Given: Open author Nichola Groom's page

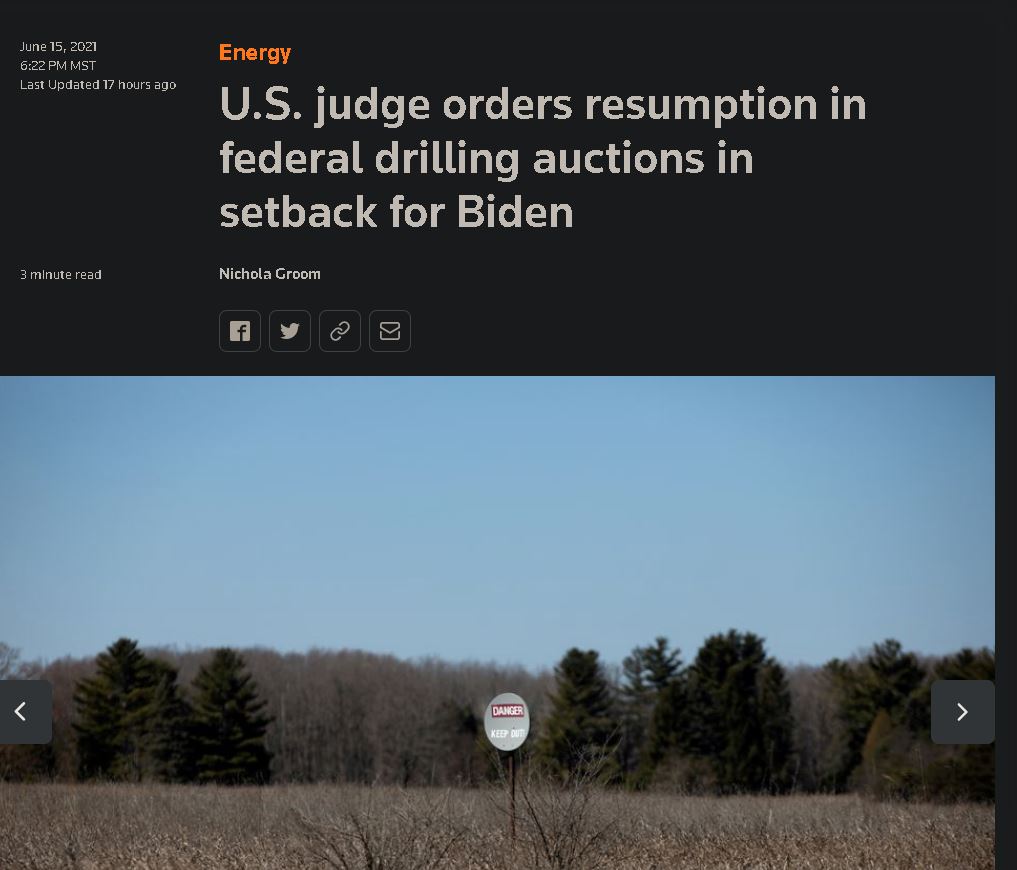Looking at the screenshot, I should (270, 273).
